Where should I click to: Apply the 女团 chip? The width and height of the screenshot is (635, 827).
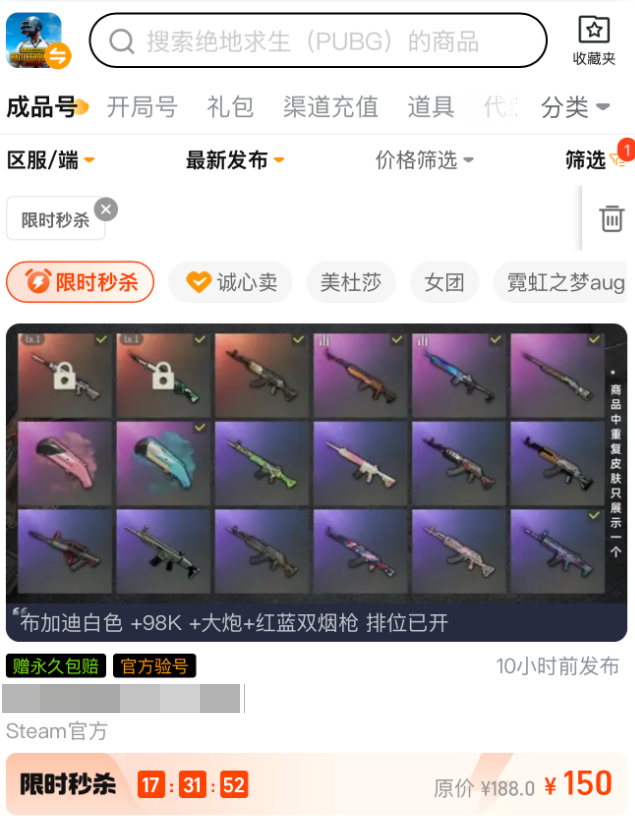point(445,282)
